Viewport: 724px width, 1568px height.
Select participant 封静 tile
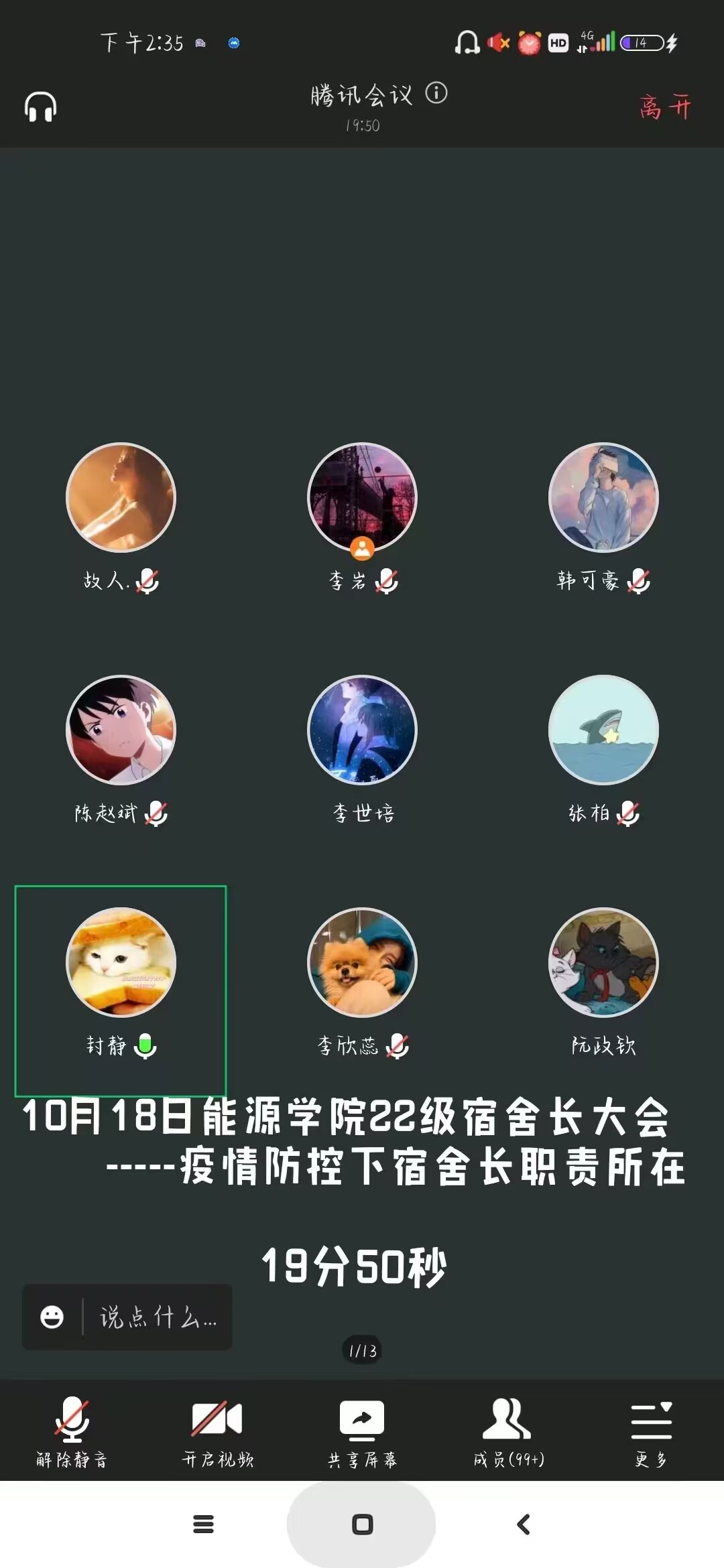click(x=121, y=963)
